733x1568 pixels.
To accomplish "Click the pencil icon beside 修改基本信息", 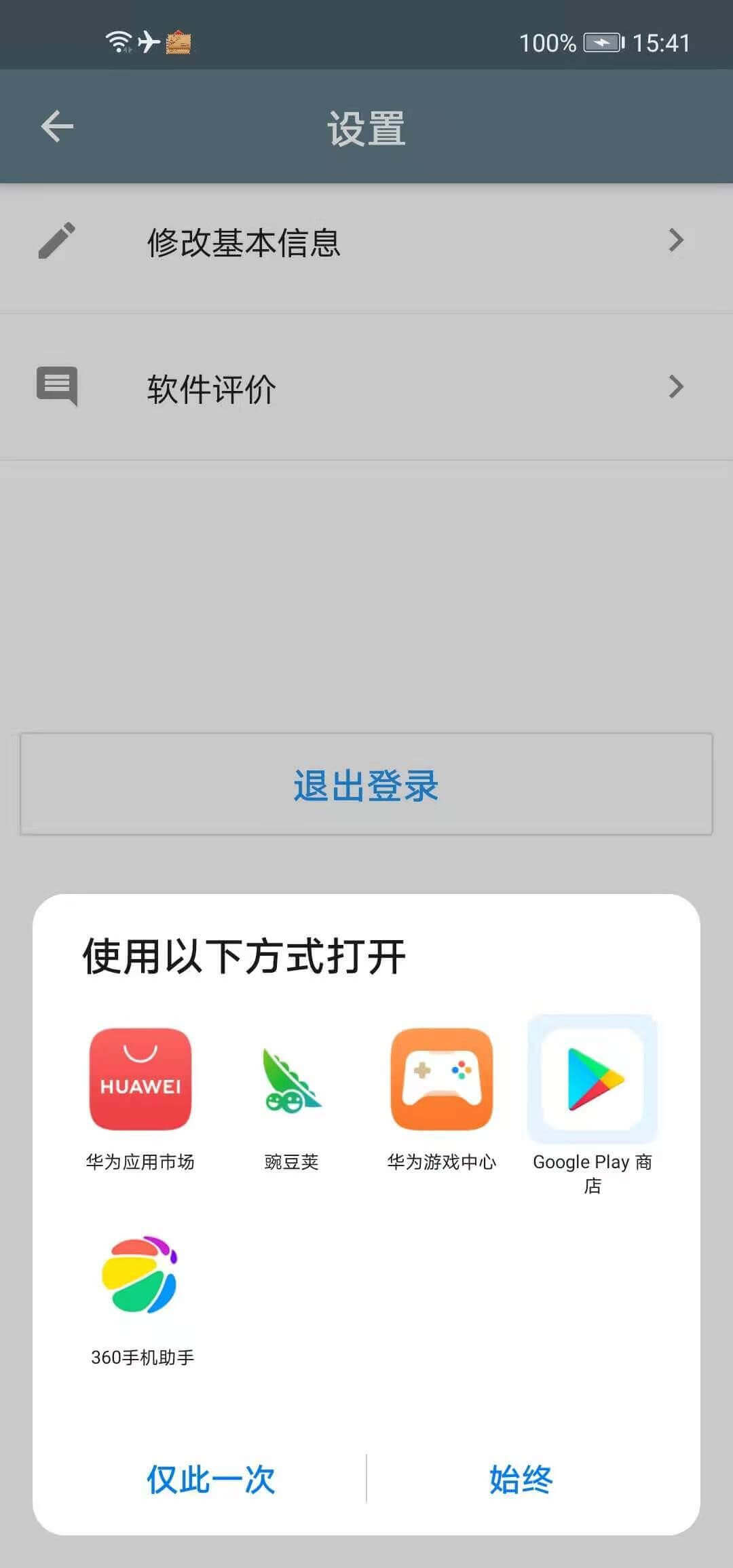I will [x=58, y=241].
